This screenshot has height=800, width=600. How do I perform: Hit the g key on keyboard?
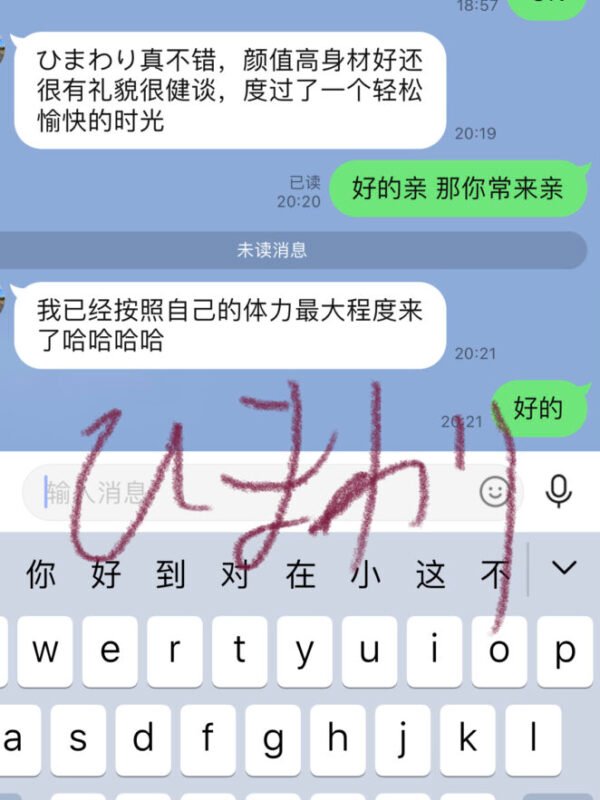(273, 740)
